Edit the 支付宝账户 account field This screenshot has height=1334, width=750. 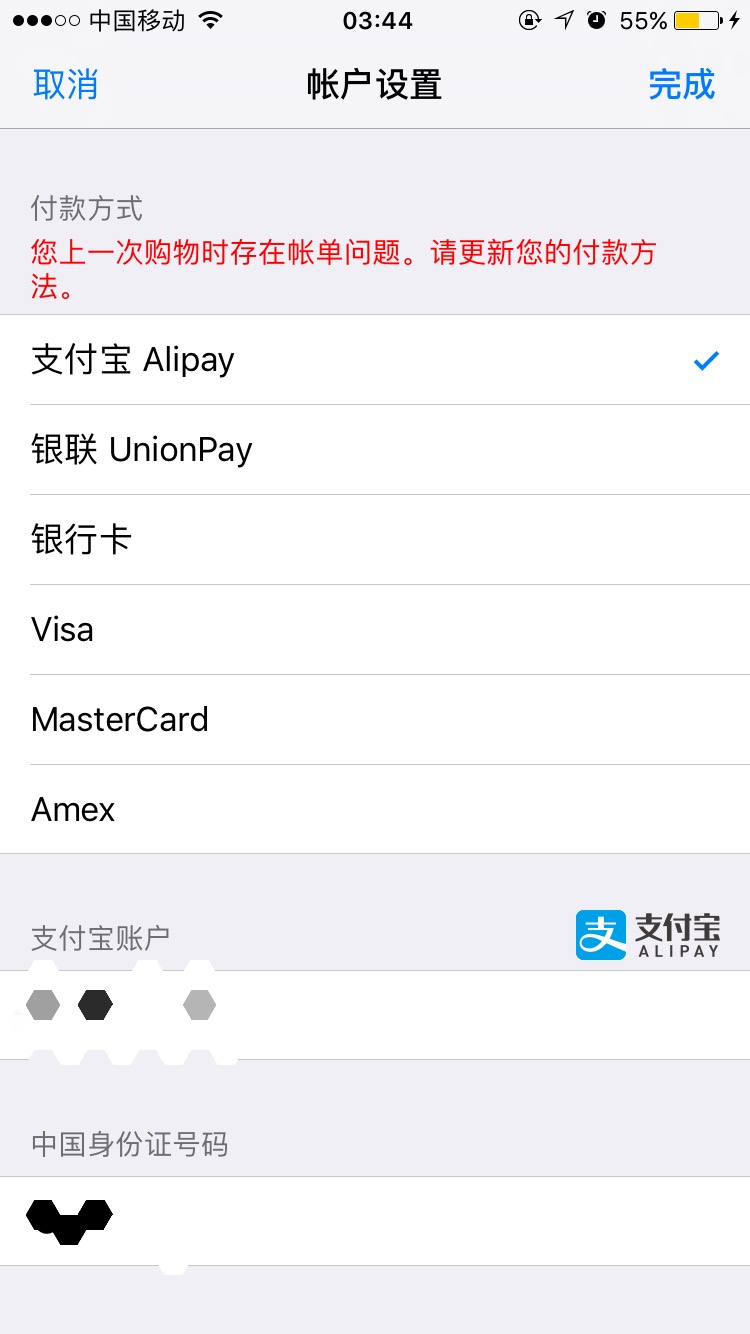[x=450, y=1015]
